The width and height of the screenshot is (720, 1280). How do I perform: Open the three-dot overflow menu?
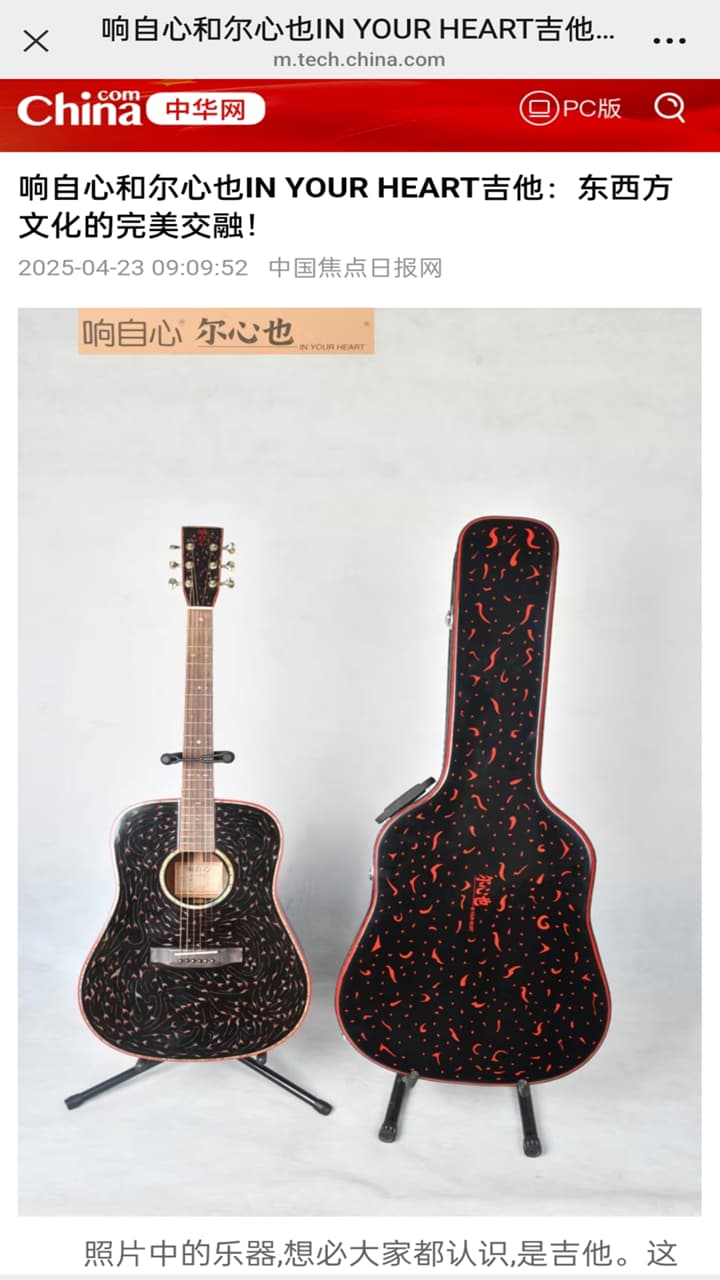tap(669, 41)
